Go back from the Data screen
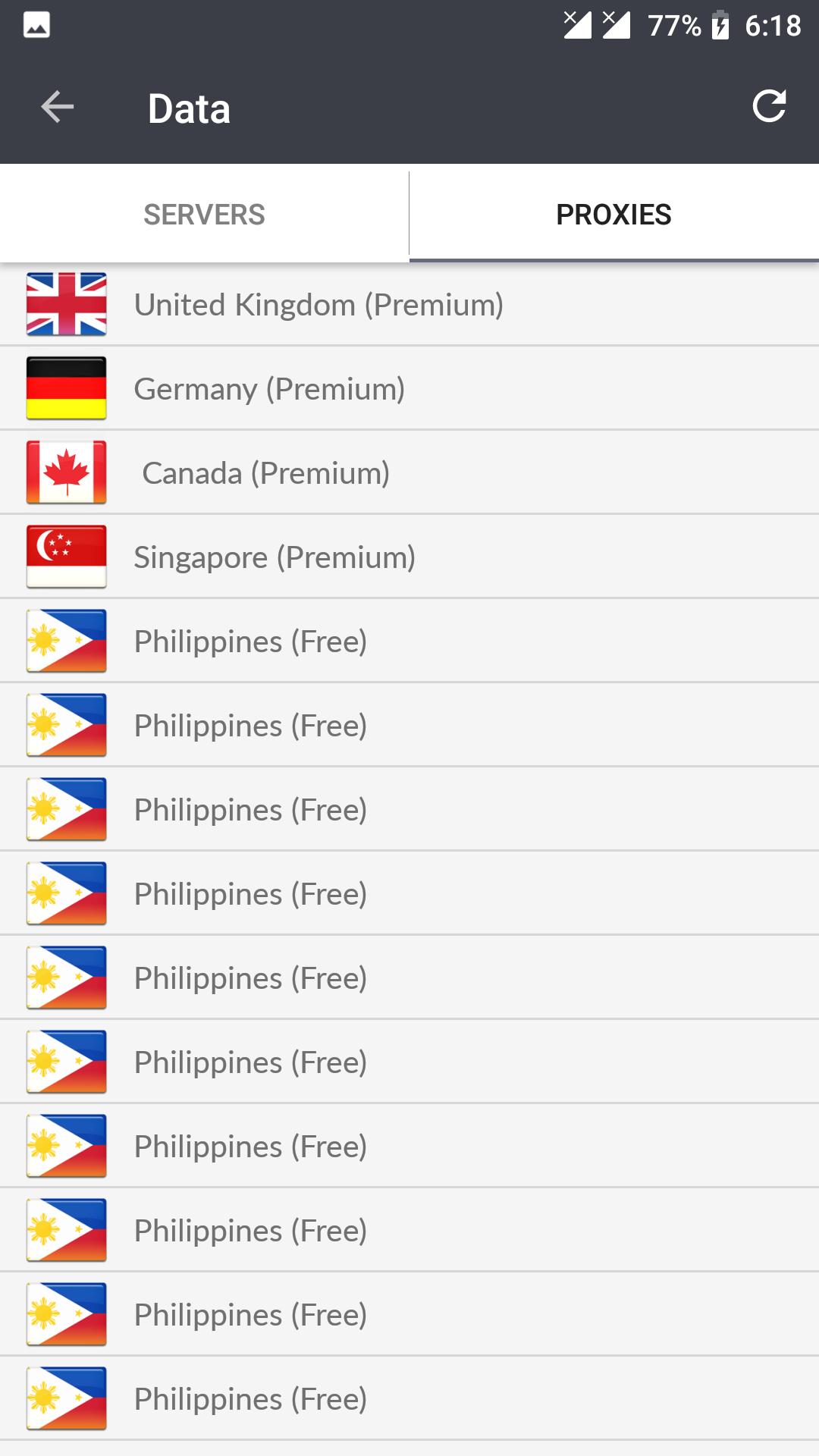Screen dimensions: 819x1456 pyautogui.click(x=57, y=107)
